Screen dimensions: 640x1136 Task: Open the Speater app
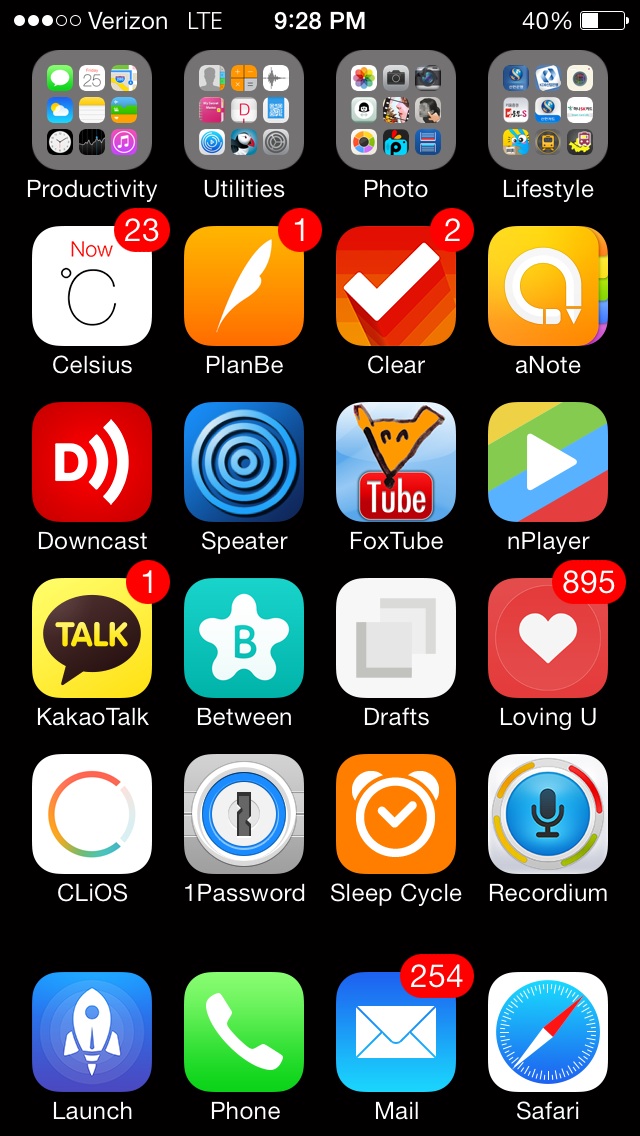pyautogui.click(x=244, y=462)
